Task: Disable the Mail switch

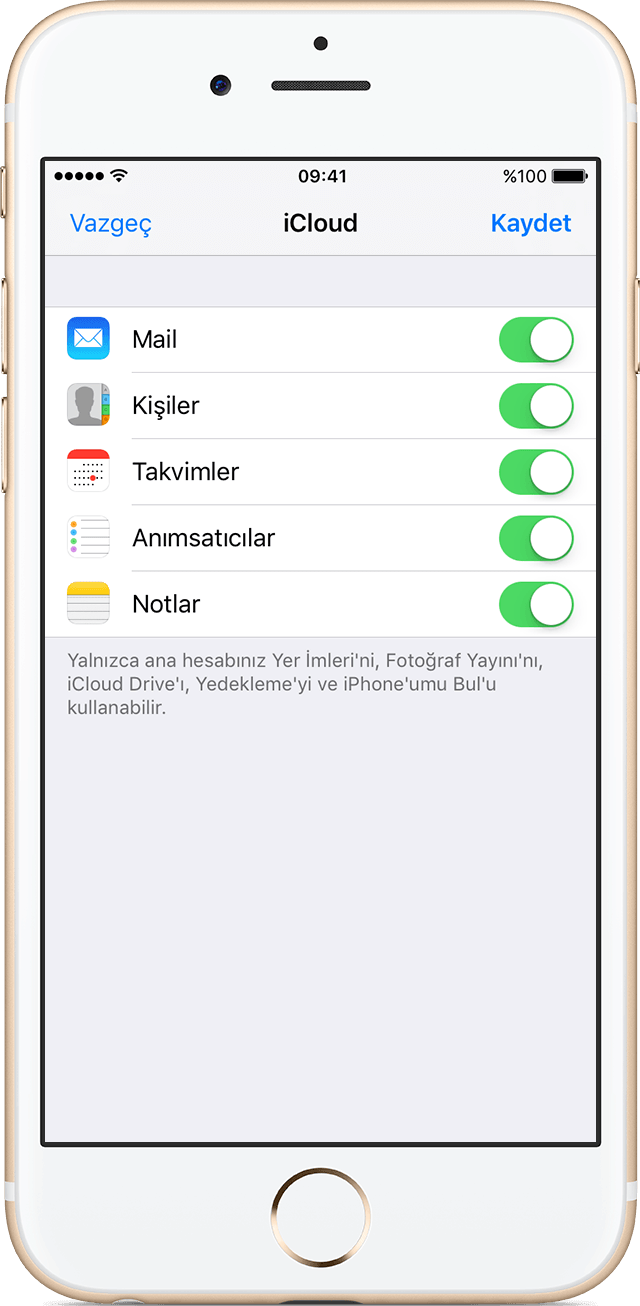Action: (537, 340)
